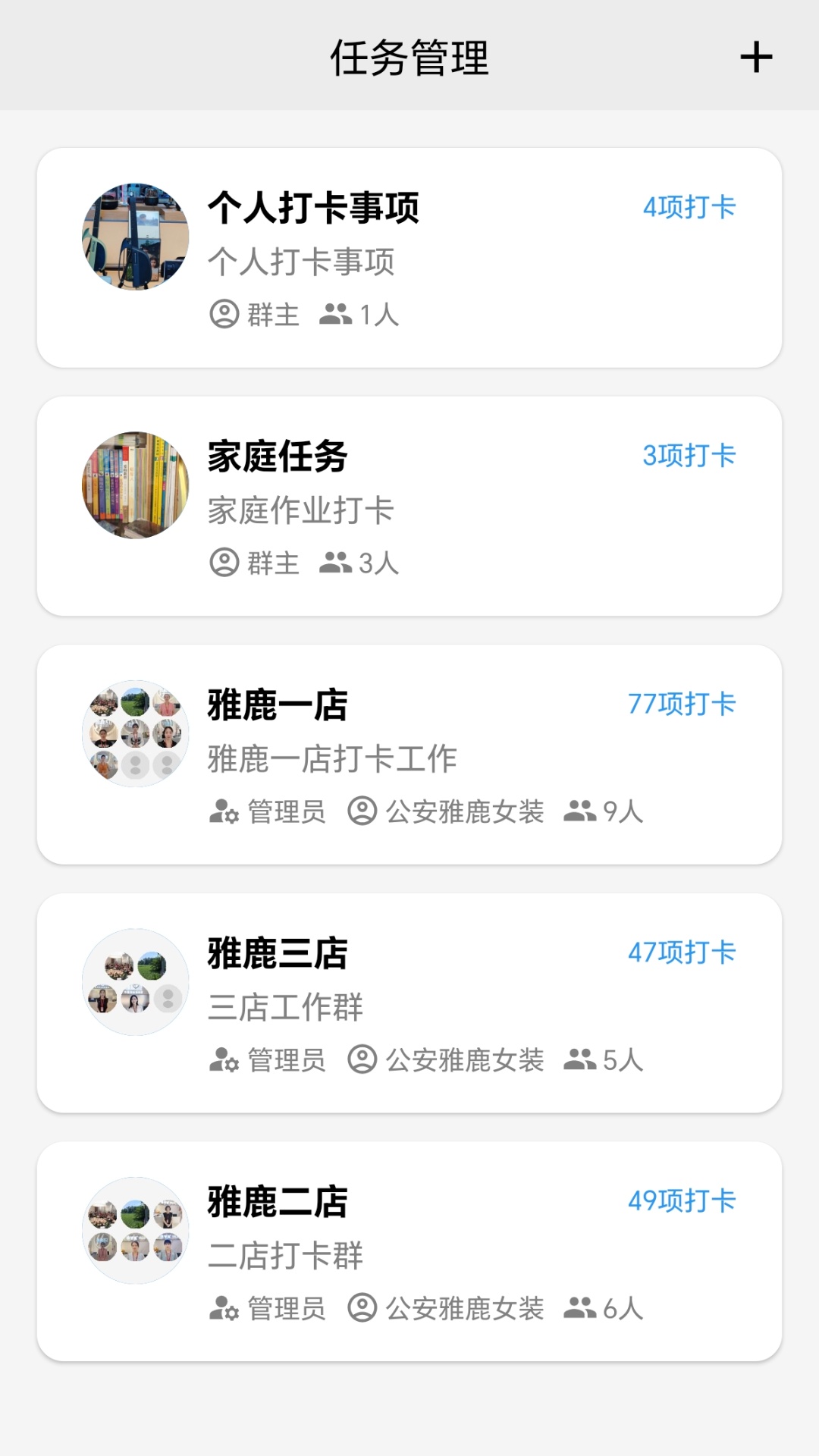The width and height of the screenshot is (819, 1456).
Task: Tap the avatar of 个人打卡事项 group
Action: click(135, 237)
